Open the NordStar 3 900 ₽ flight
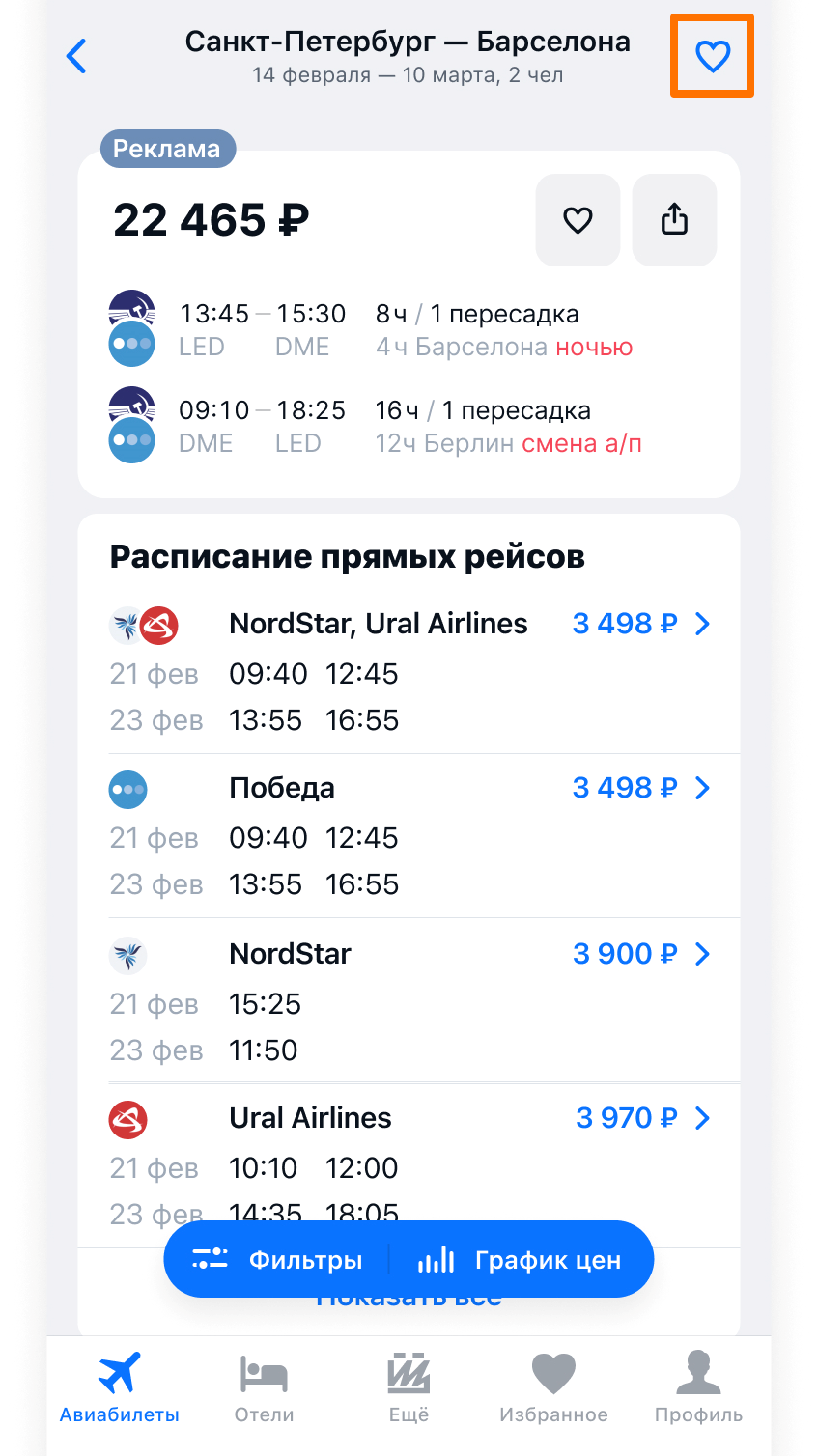 point(409,1001)
